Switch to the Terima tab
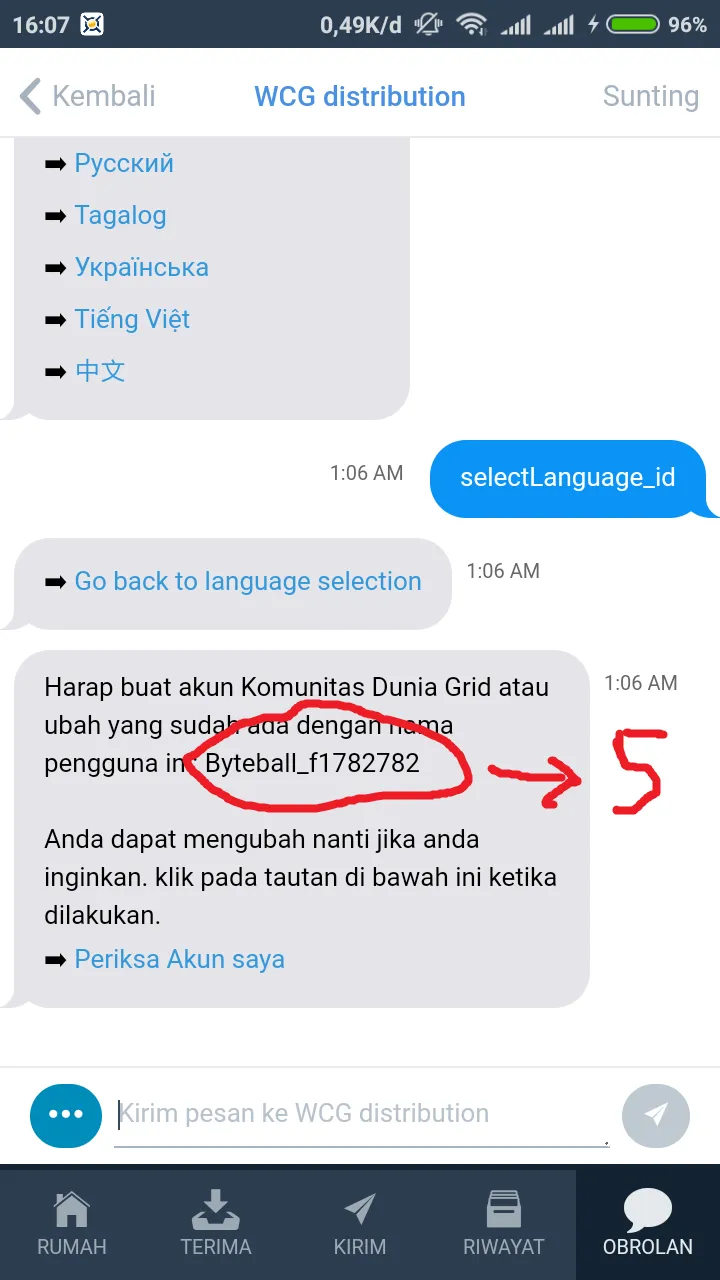The width and height of the screenshot is (720, 1280). (x=216, y=1224)
